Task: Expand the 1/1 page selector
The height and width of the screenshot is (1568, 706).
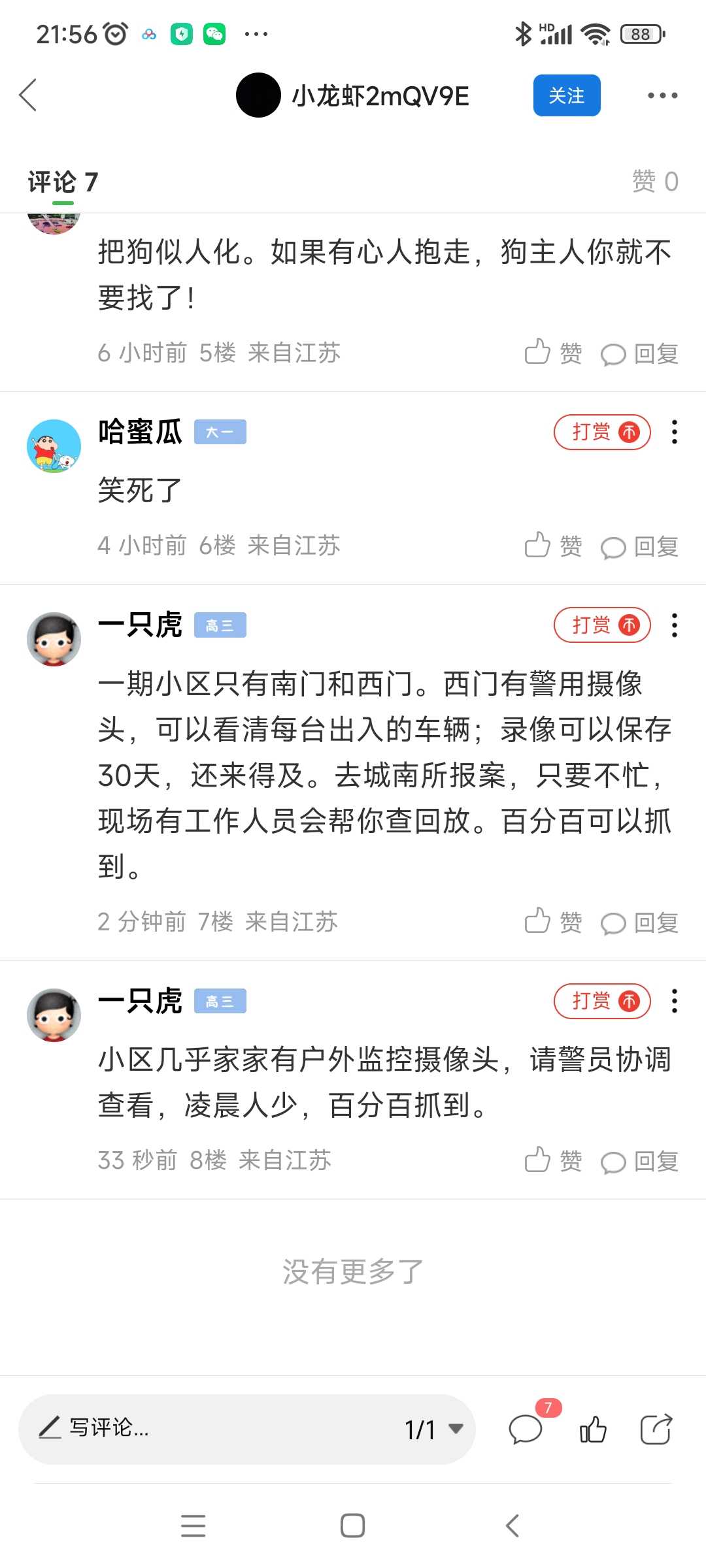Action: point(434,1429)
